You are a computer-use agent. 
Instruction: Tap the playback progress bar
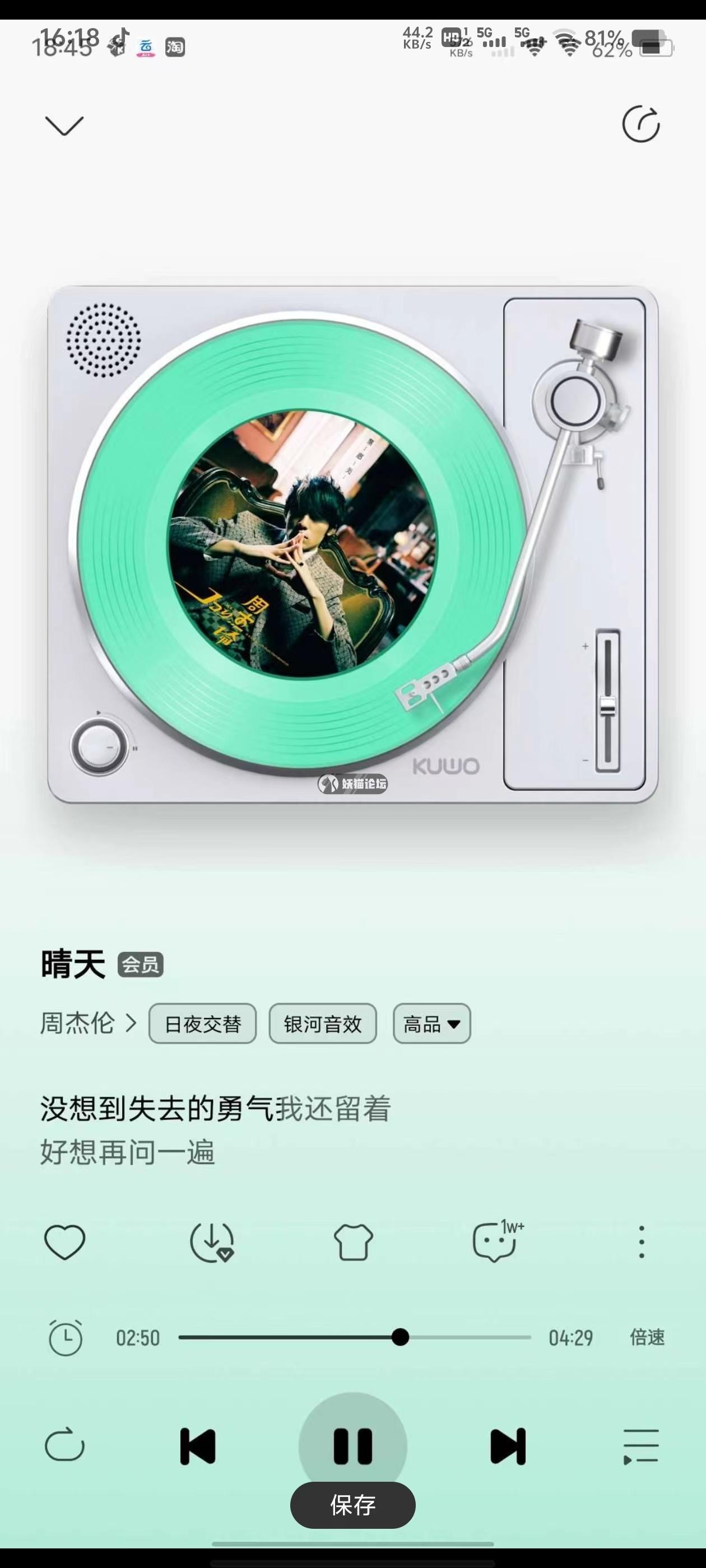point(355,1337)
